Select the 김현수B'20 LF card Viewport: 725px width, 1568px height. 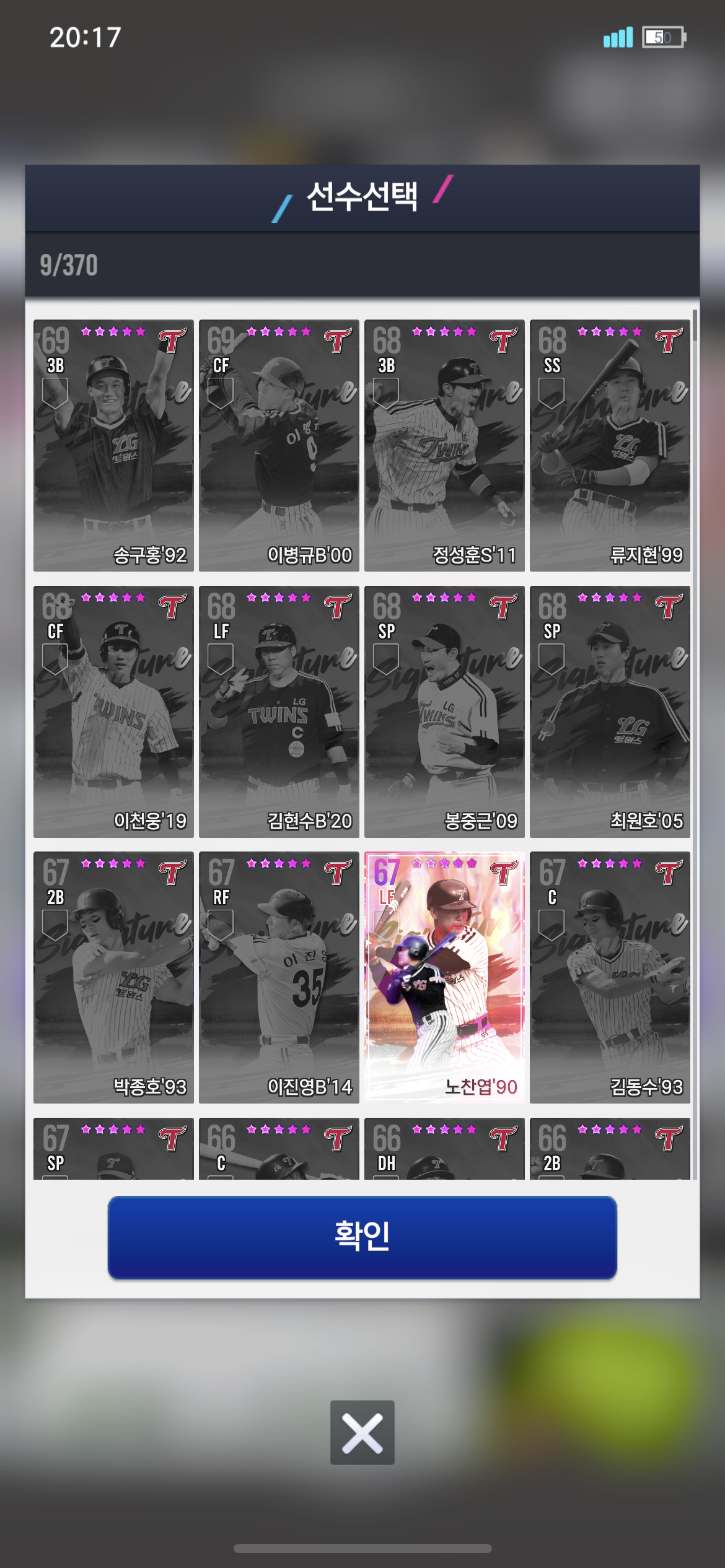279,712
